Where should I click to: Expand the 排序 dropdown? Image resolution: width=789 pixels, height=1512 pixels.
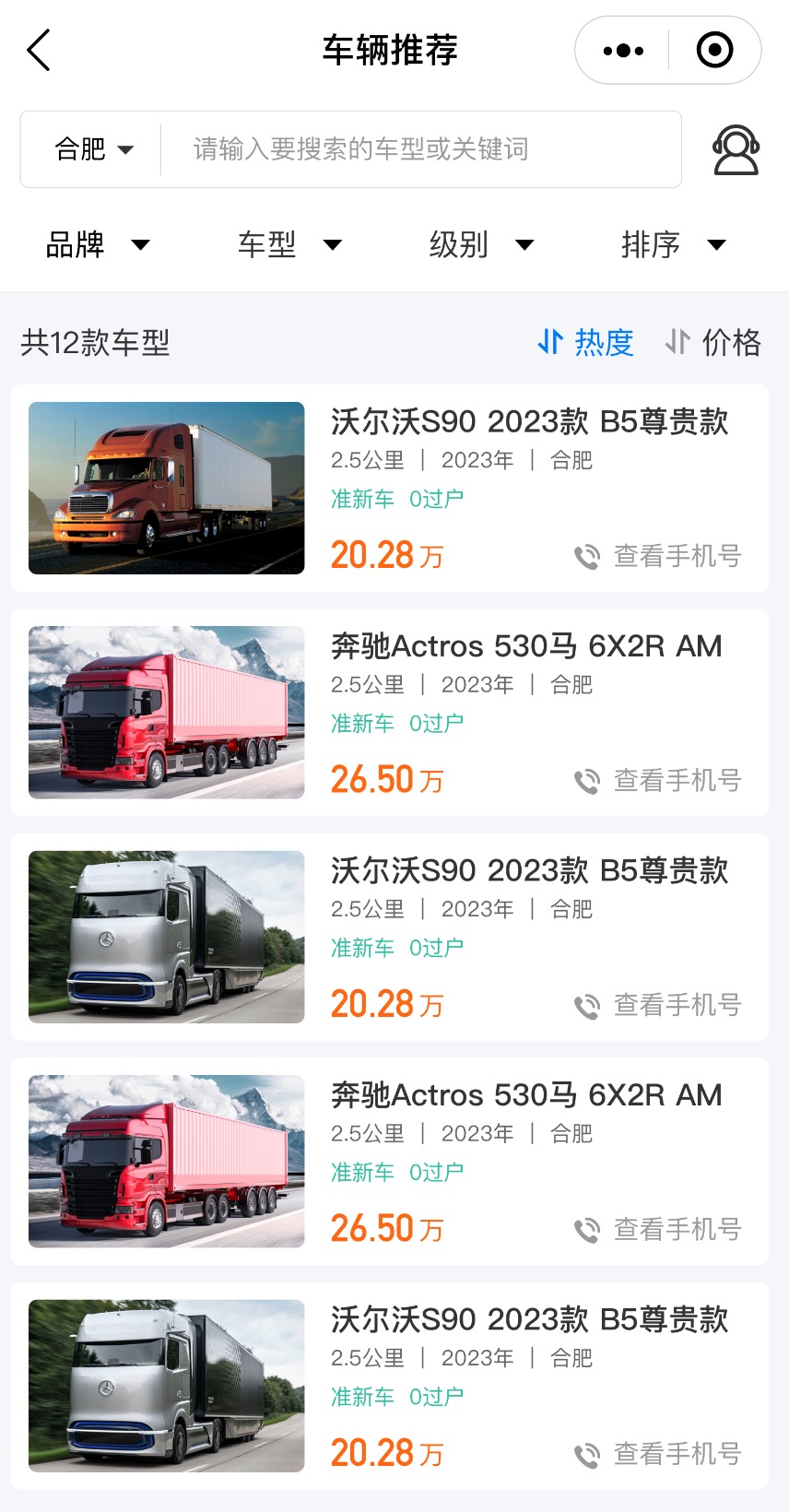pyautogui.click(x=674, y=245)
